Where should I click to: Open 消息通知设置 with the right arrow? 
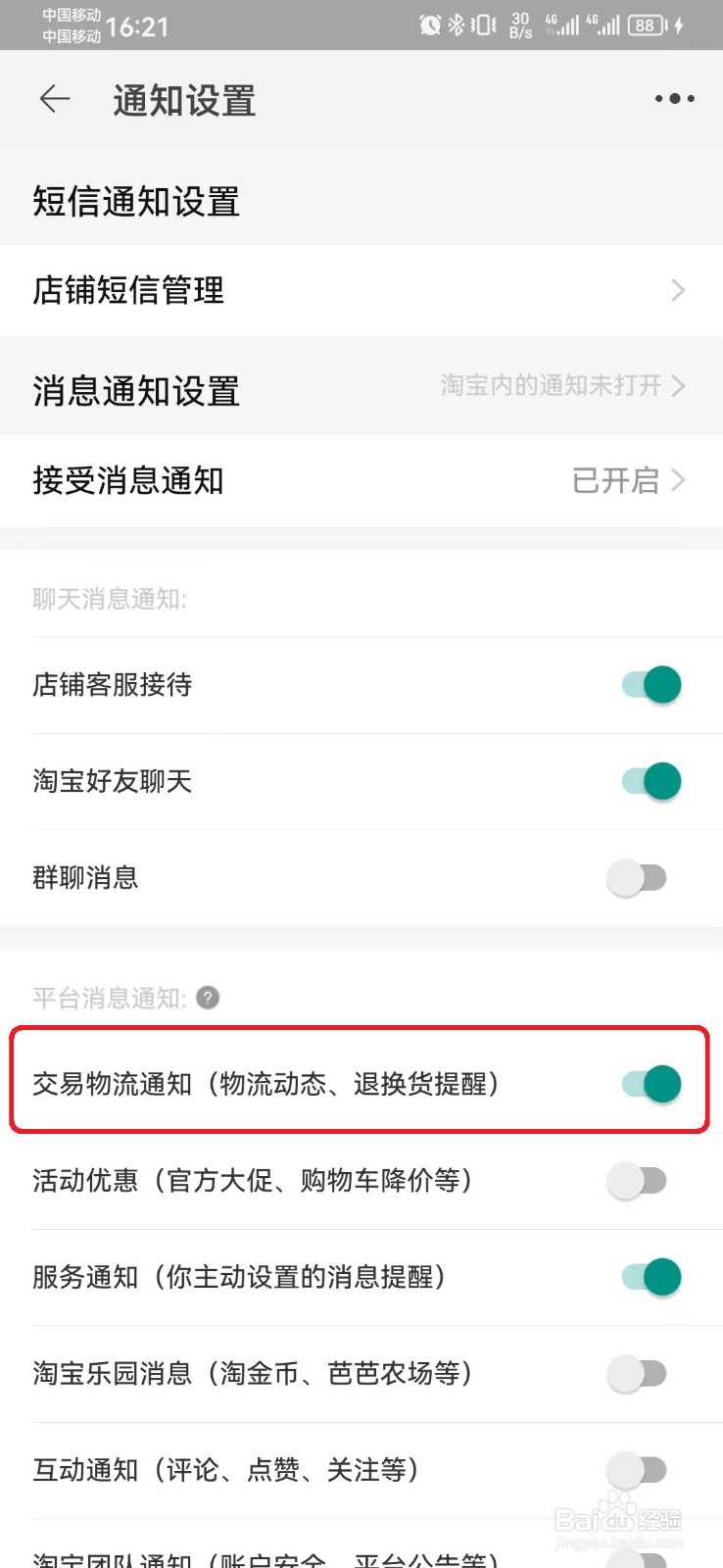(678, 386)
